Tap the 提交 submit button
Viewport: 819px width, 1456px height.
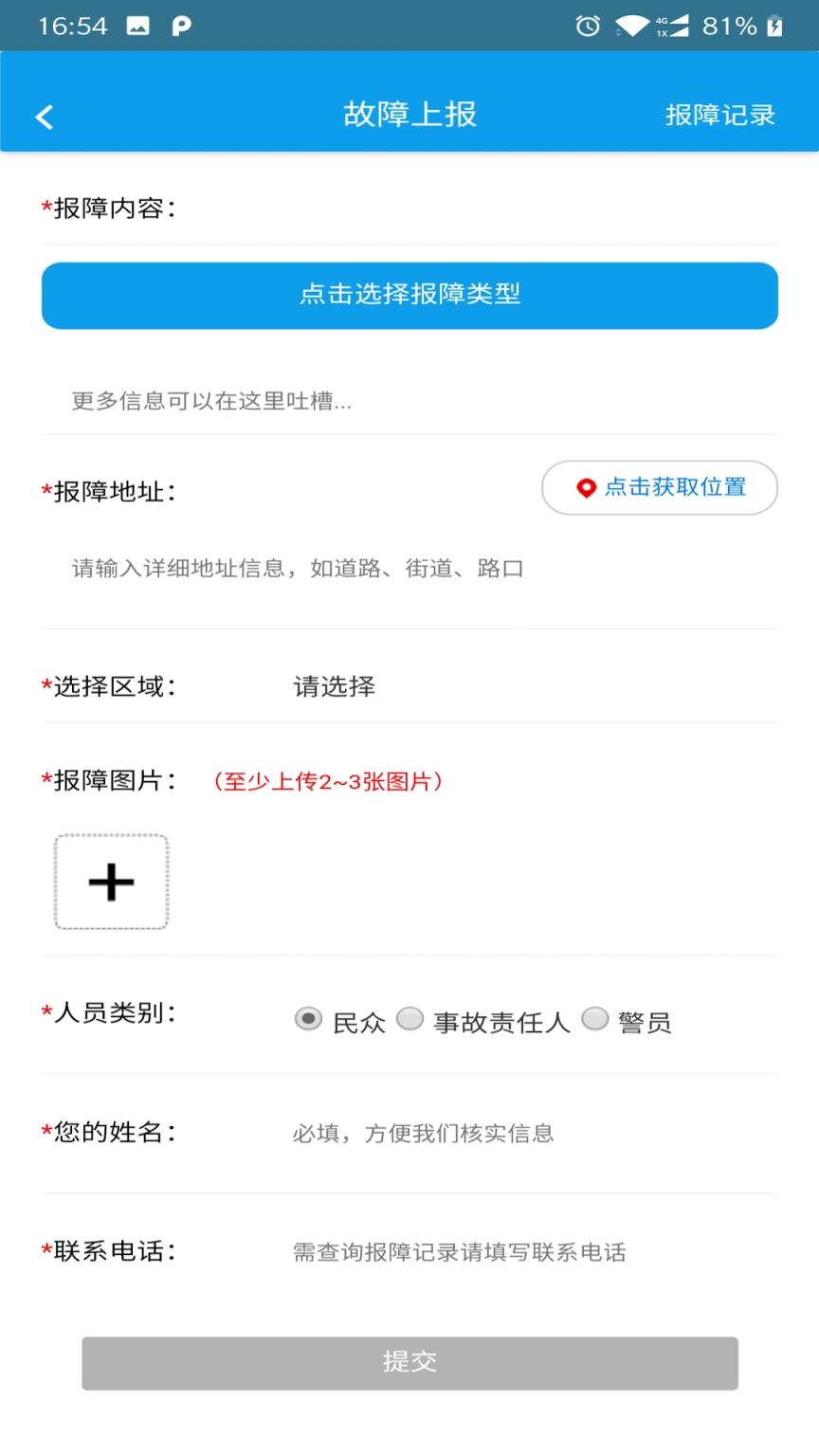[409, 1362]
